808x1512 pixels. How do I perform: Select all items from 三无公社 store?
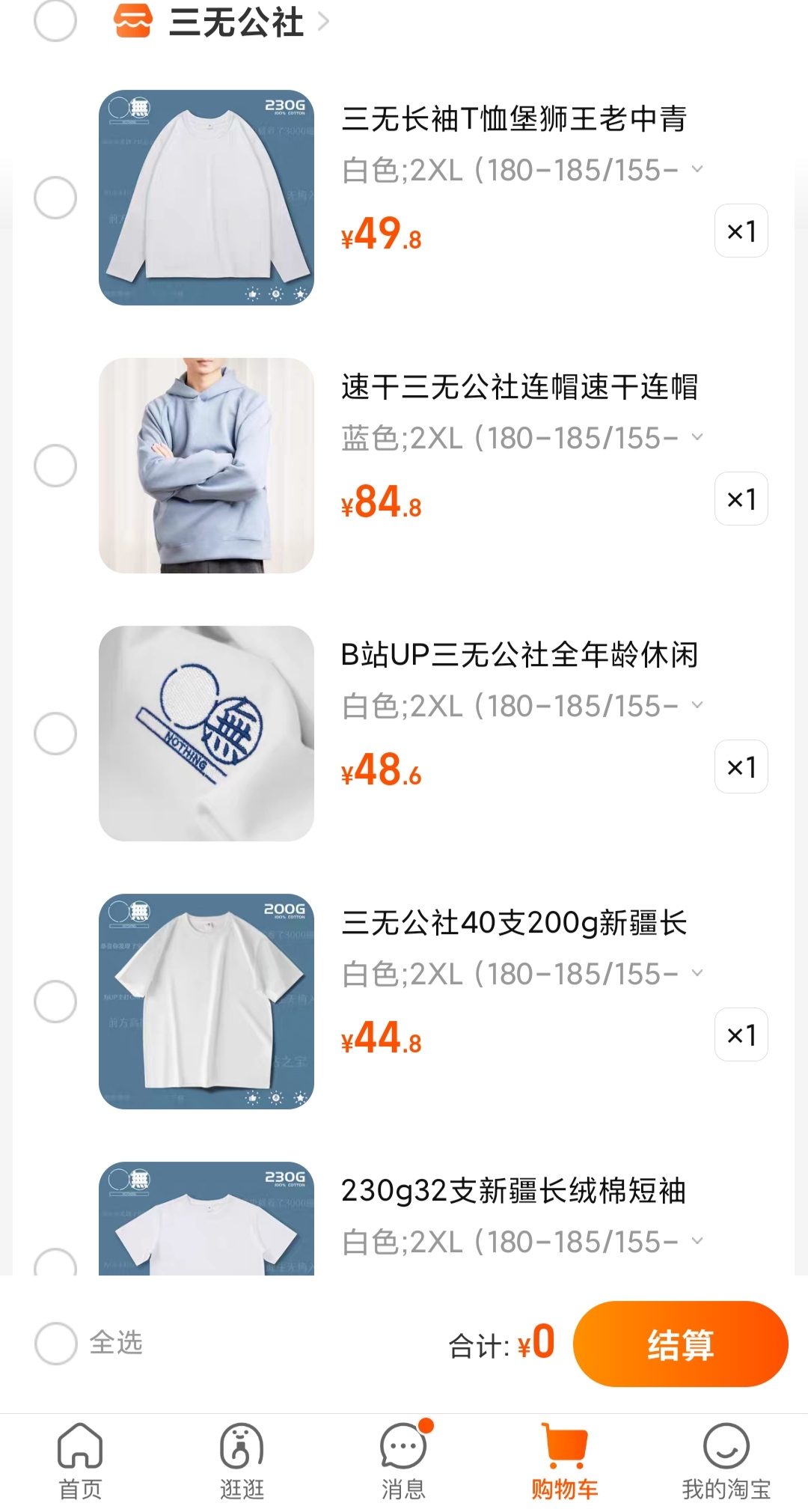click(x=55, y=21)
